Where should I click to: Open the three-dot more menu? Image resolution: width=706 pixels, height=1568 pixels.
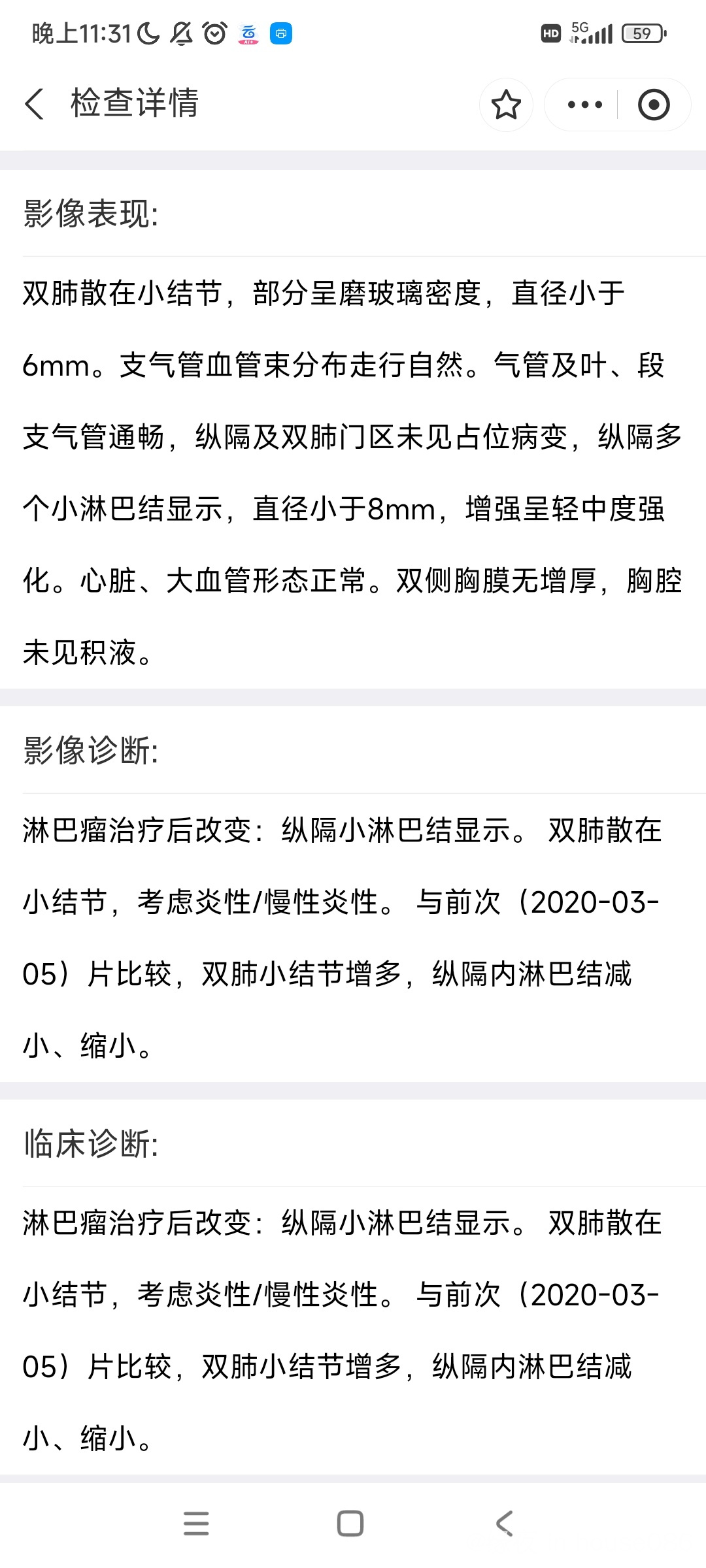[x=584, y=105]
